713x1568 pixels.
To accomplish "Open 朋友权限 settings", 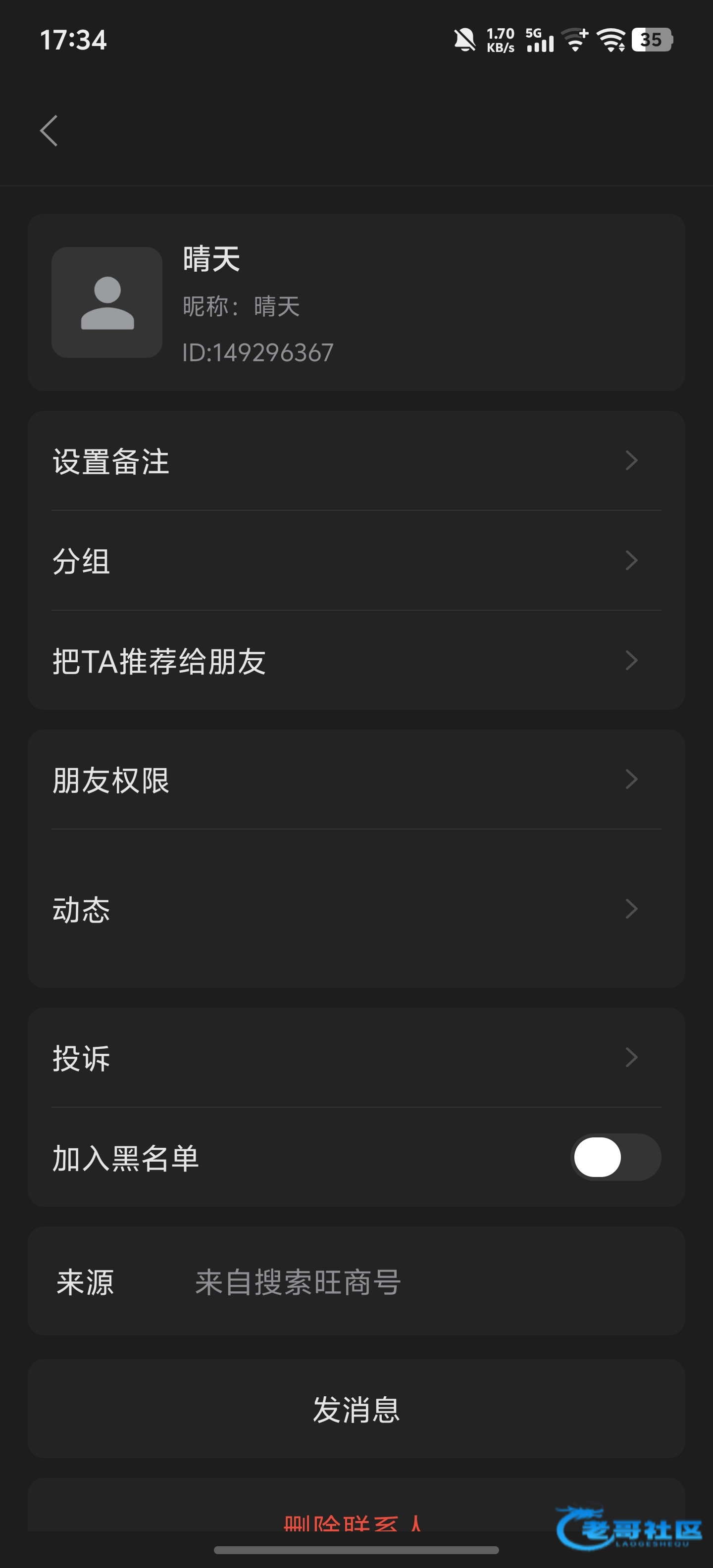I will pos(356,780).
